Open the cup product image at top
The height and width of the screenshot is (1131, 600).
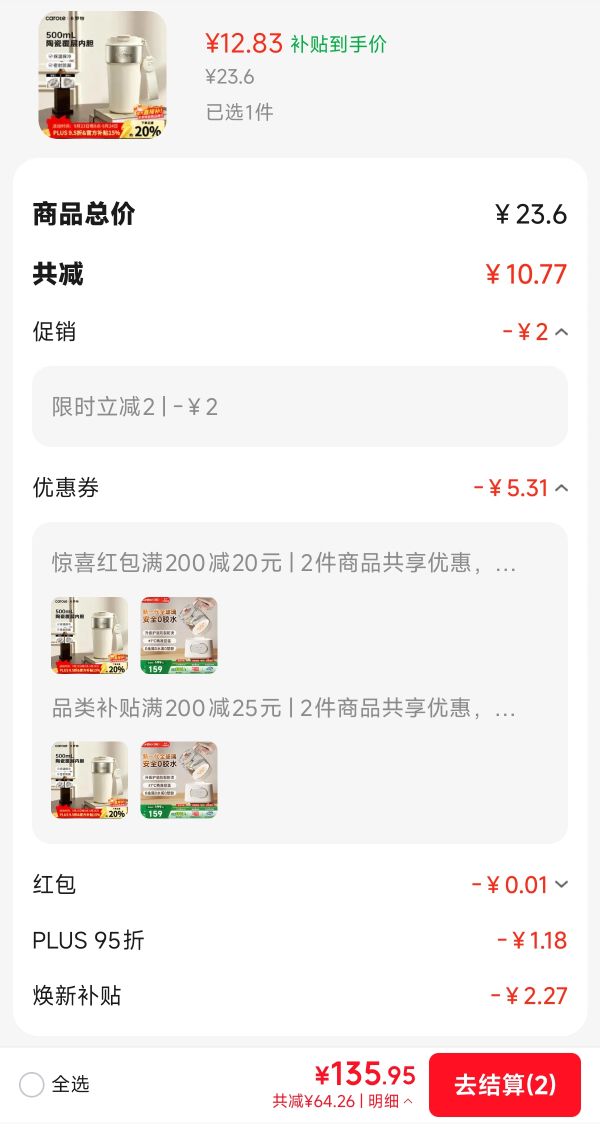pos(102,74)
